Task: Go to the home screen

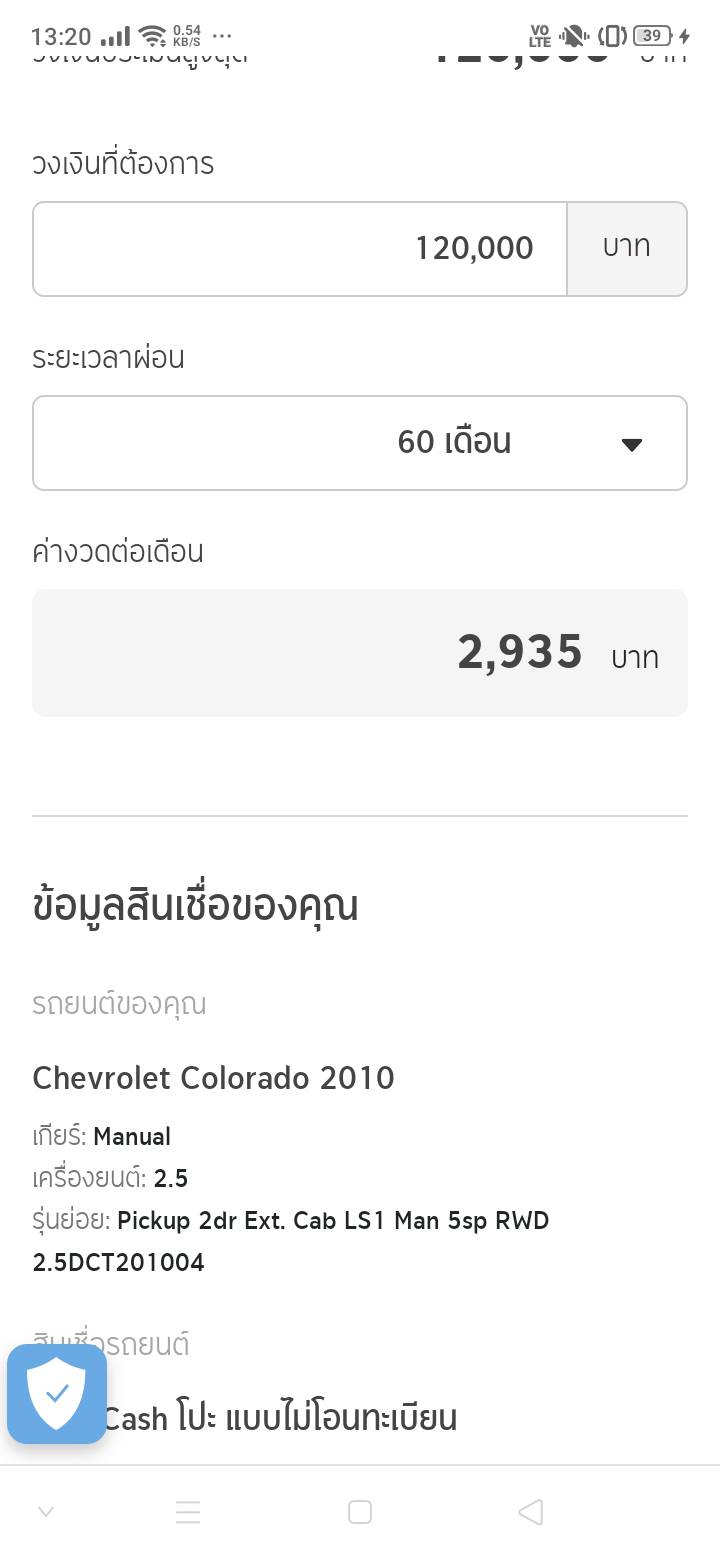Action: (360, 1512)
